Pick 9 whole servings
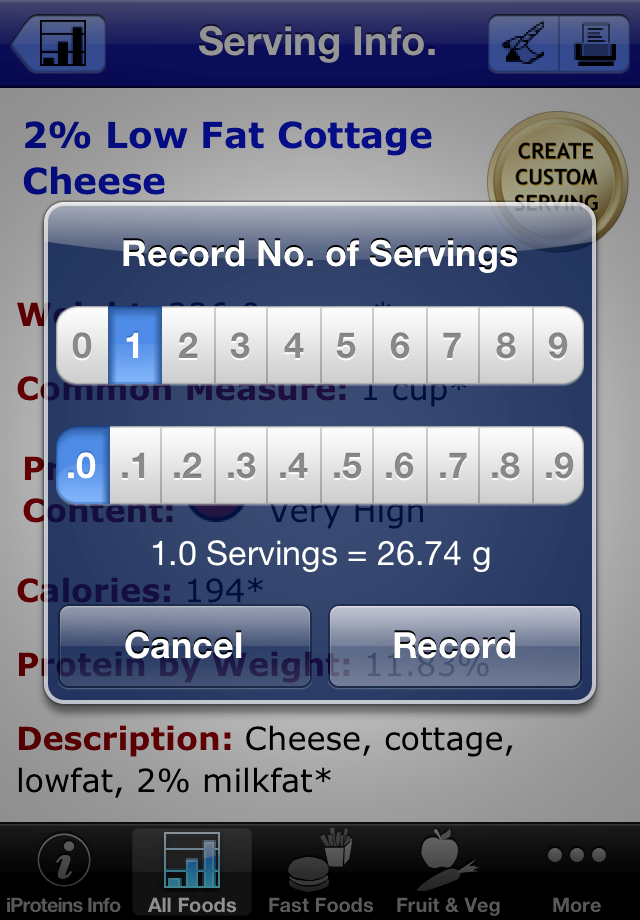 pyautogui.click(x=557, y=346)
